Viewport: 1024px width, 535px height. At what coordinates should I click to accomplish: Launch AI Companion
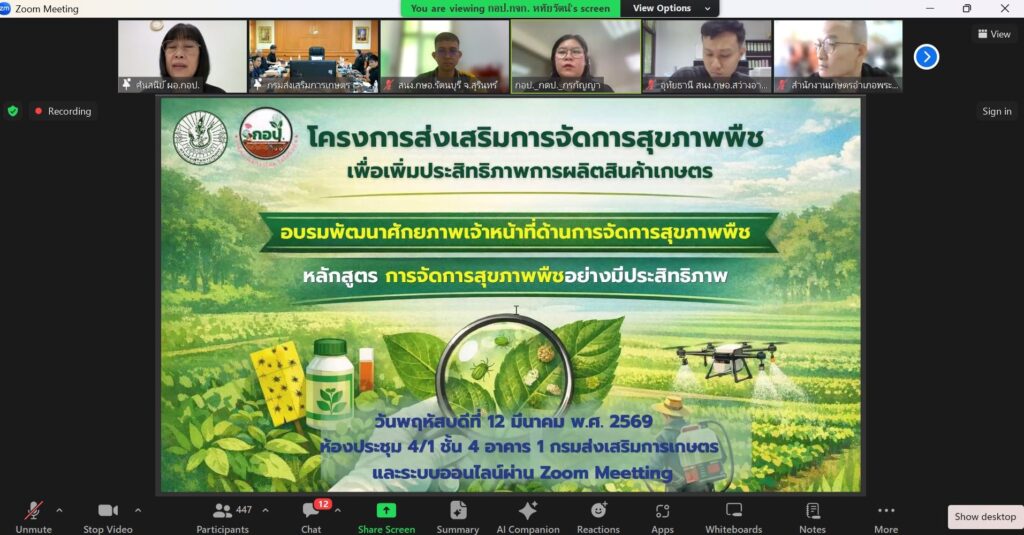528,515
